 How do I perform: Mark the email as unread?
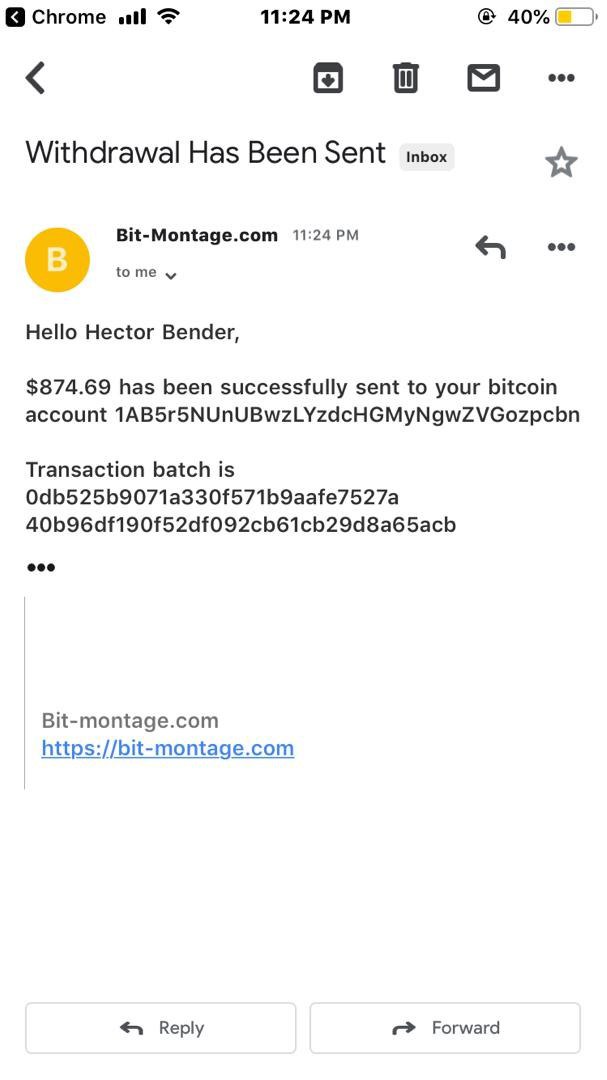tap(484, 77)
